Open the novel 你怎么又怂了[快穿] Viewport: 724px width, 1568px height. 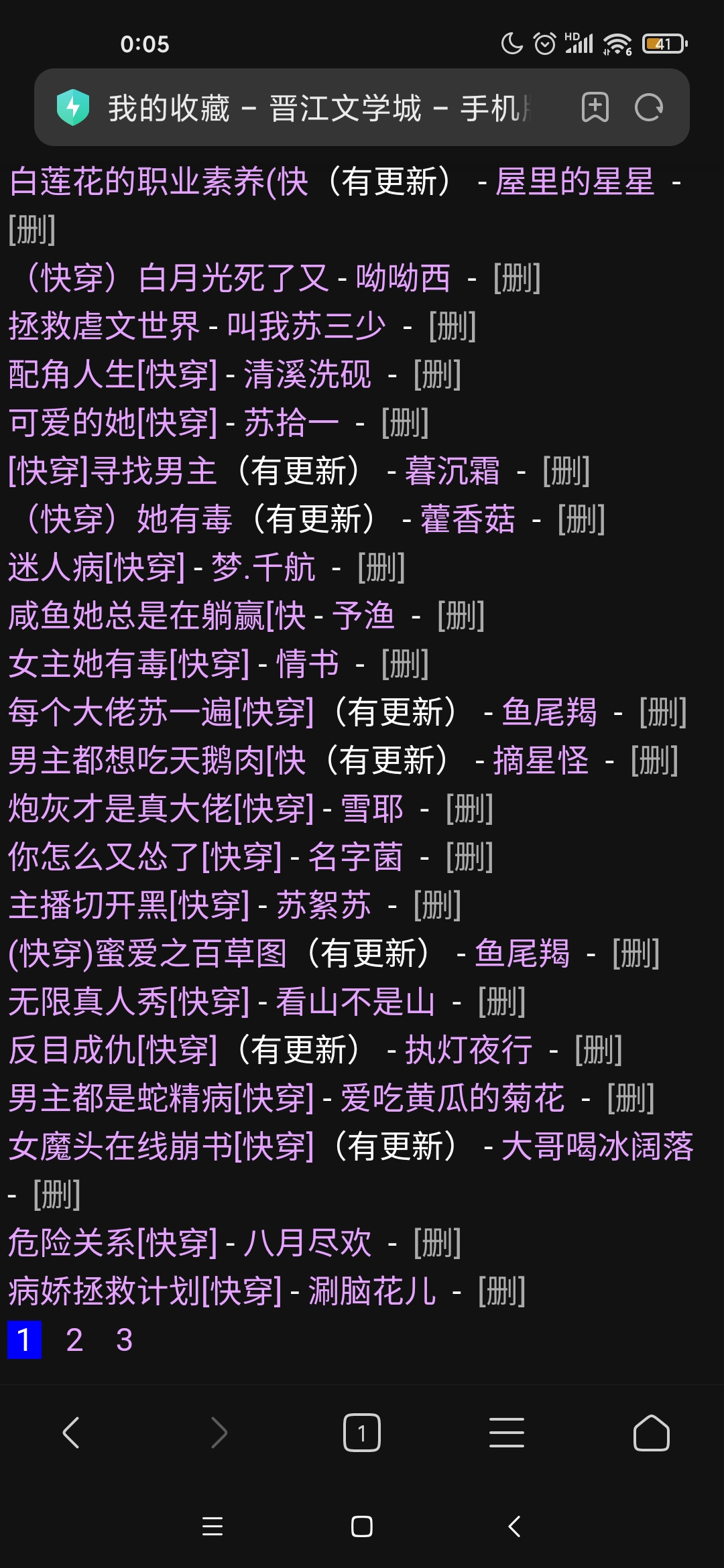pyautogui.click(x=145, y=857)
